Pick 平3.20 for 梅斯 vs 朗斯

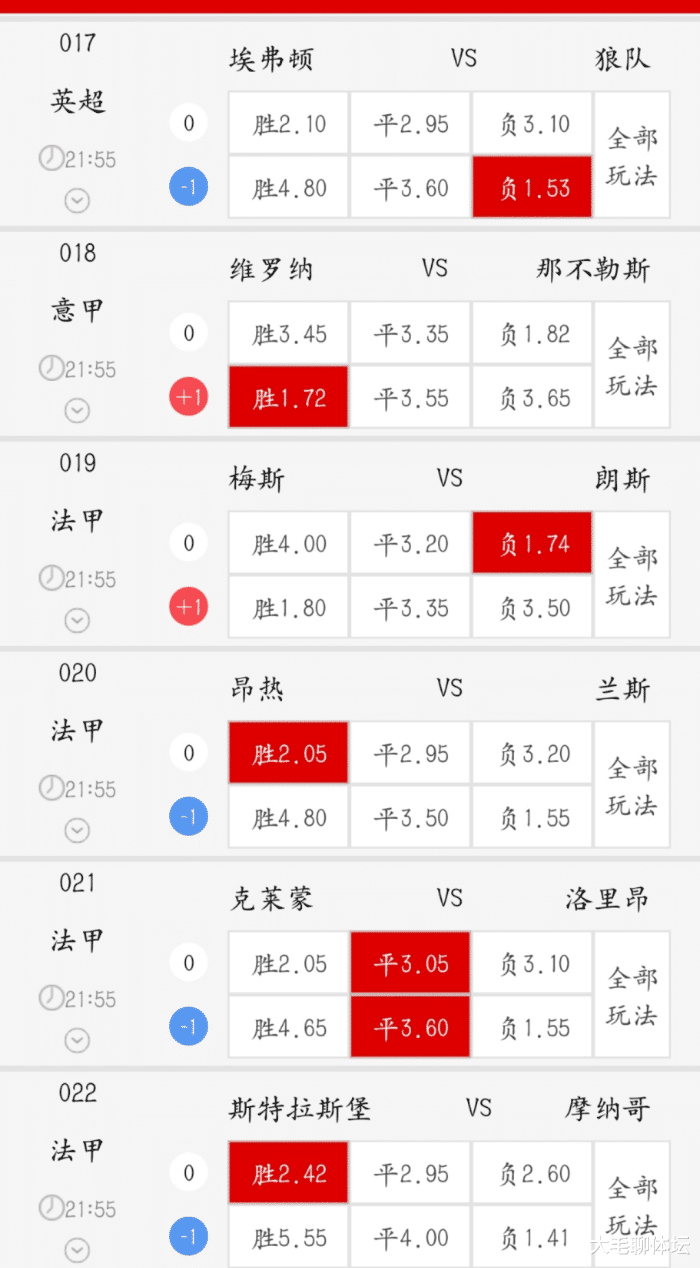pyautogui.click(x=410, y=544)
